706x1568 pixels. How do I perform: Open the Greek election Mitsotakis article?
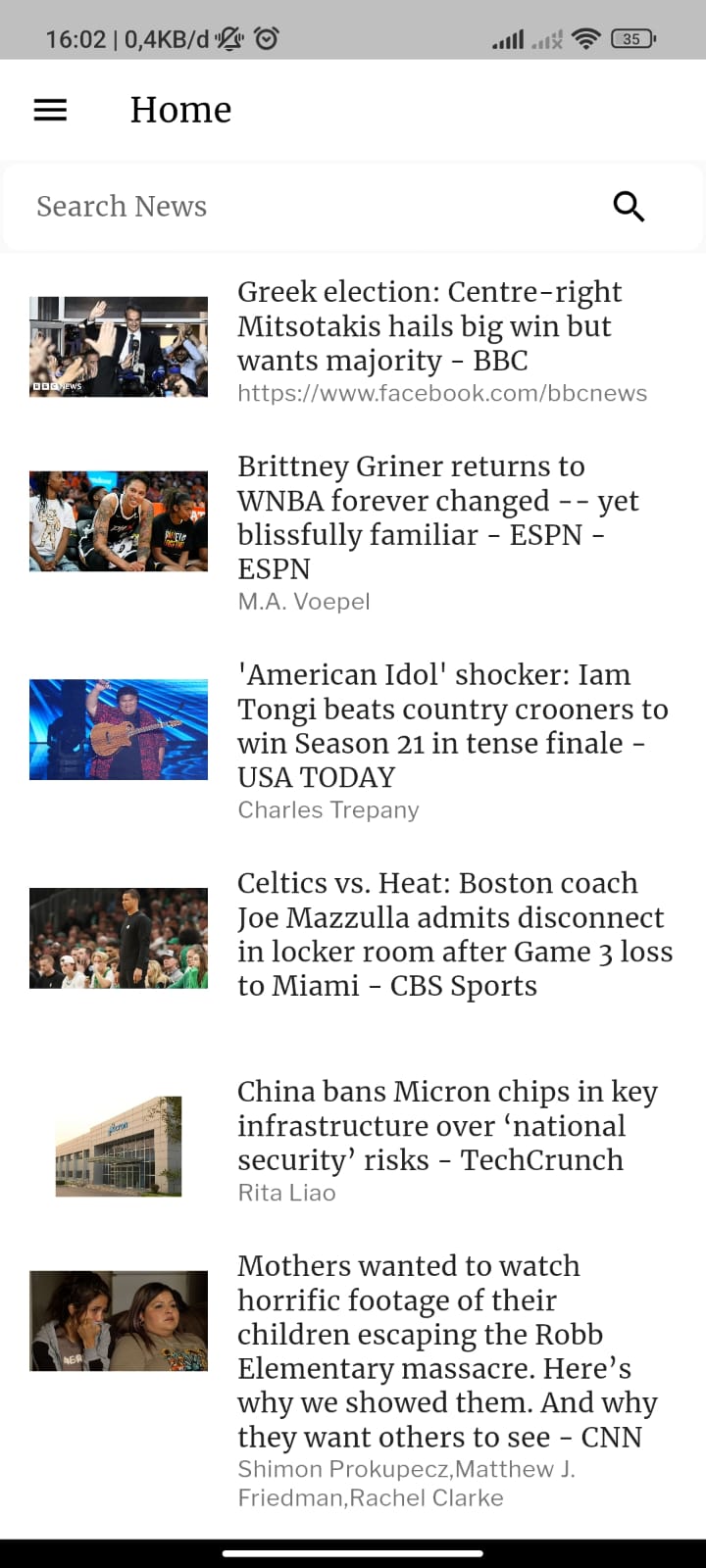point(429,327)
